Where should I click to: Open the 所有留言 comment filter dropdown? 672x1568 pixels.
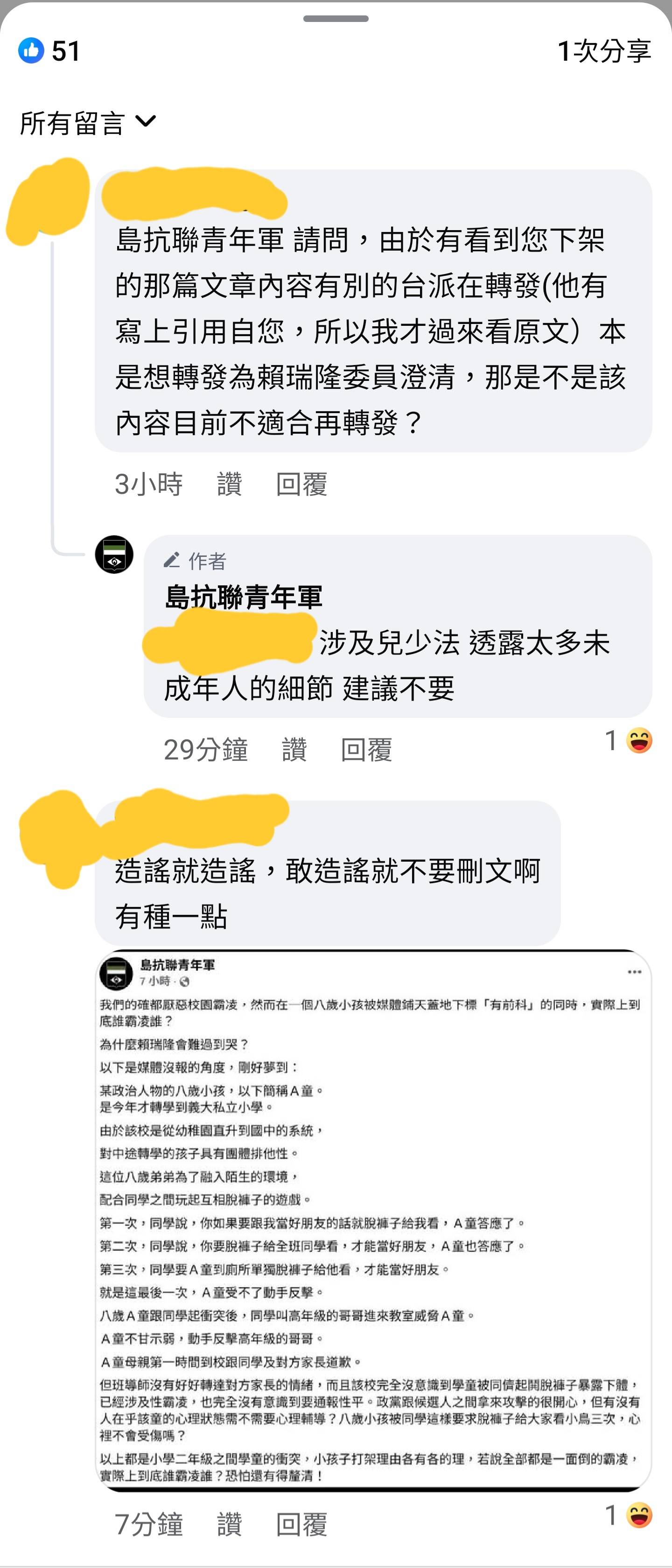point(88,123)
